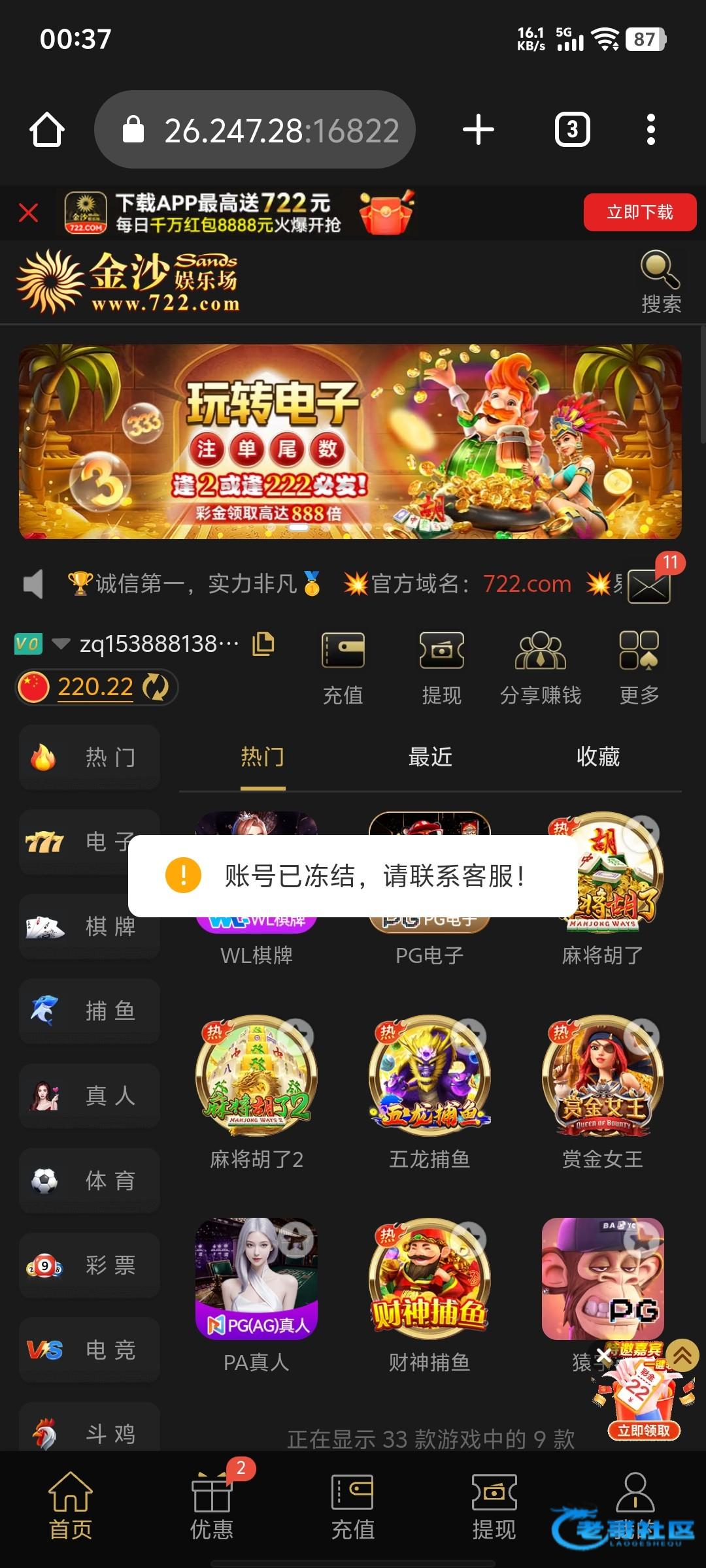The width and height of the screenshot is (706, 1568).
Task: Select the 真人 category
Action: (x=90, y=1096)
